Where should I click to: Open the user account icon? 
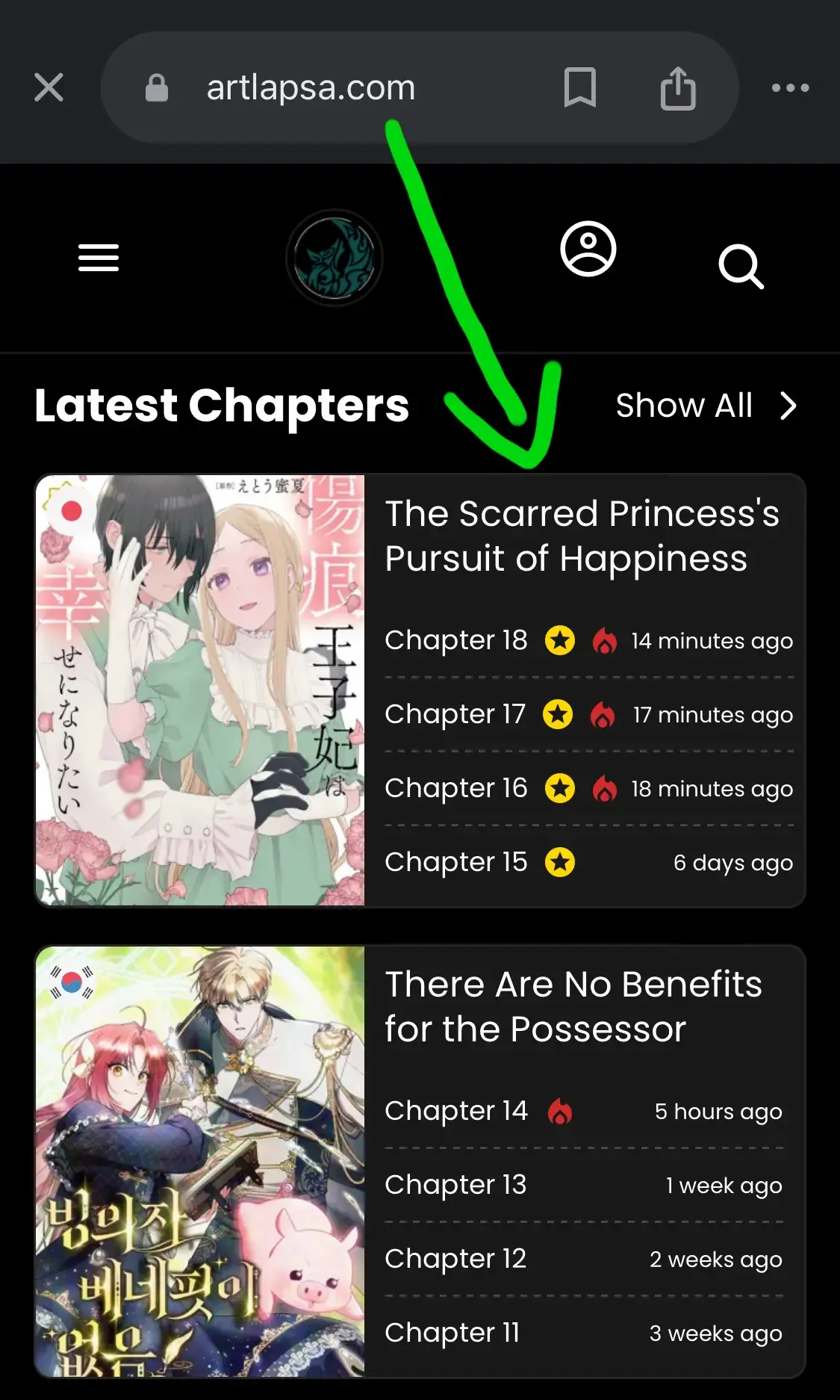pyautogui.click(x=588, y=249)
